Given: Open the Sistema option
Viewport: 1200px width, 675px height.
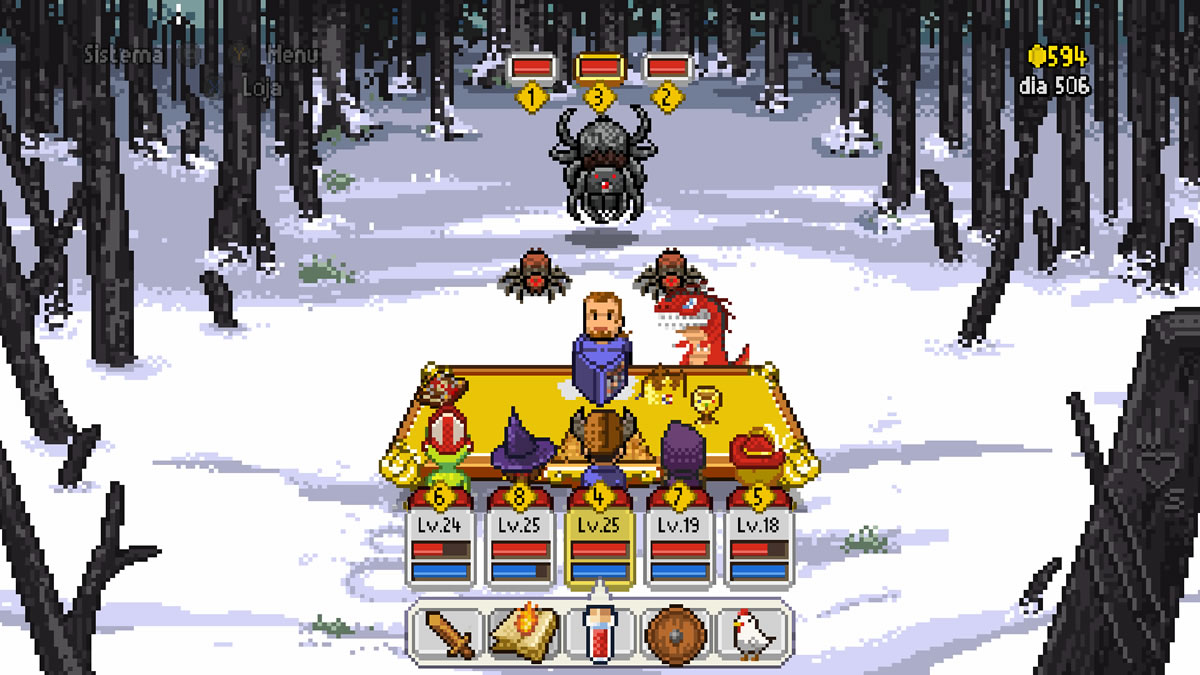Looking at the screenshot, I should [x=123, y=54].
